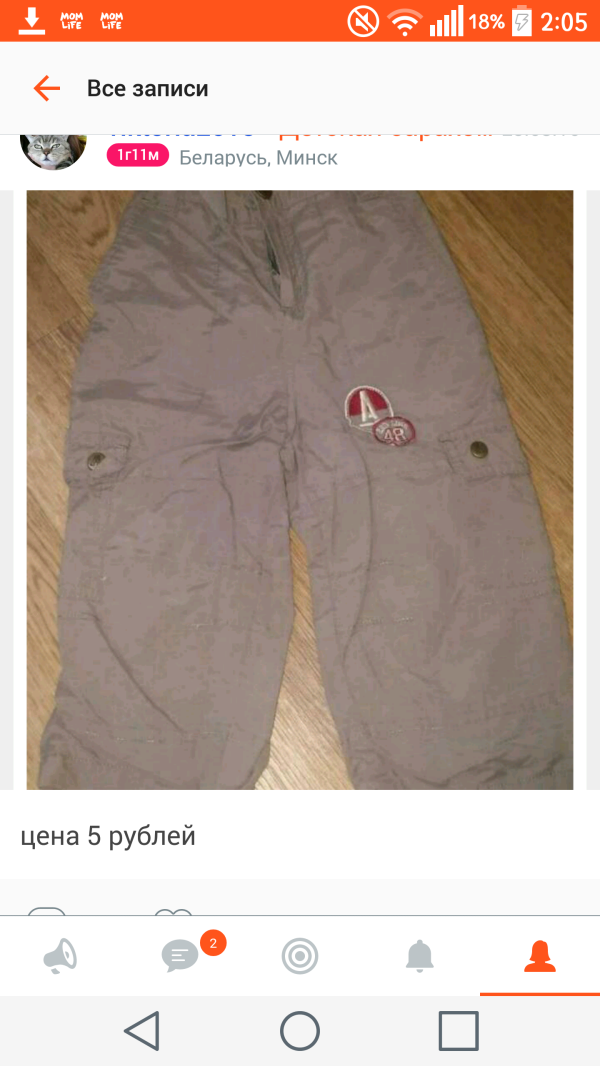Select the profile person tab
Viewport: 600px width, 1066px height.
(x=540, y=956)
